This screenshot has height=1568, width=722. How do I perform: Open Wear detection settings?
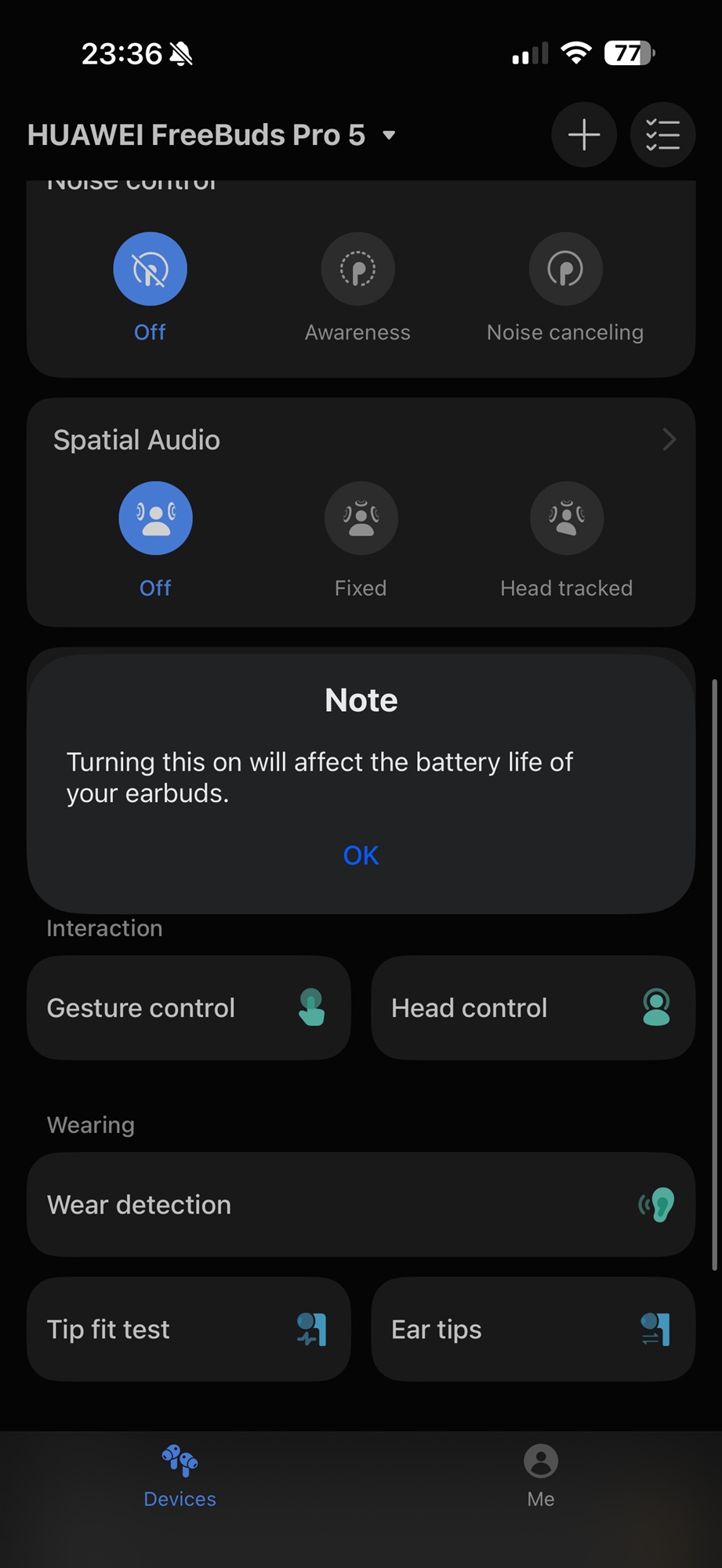point(361,1204)
